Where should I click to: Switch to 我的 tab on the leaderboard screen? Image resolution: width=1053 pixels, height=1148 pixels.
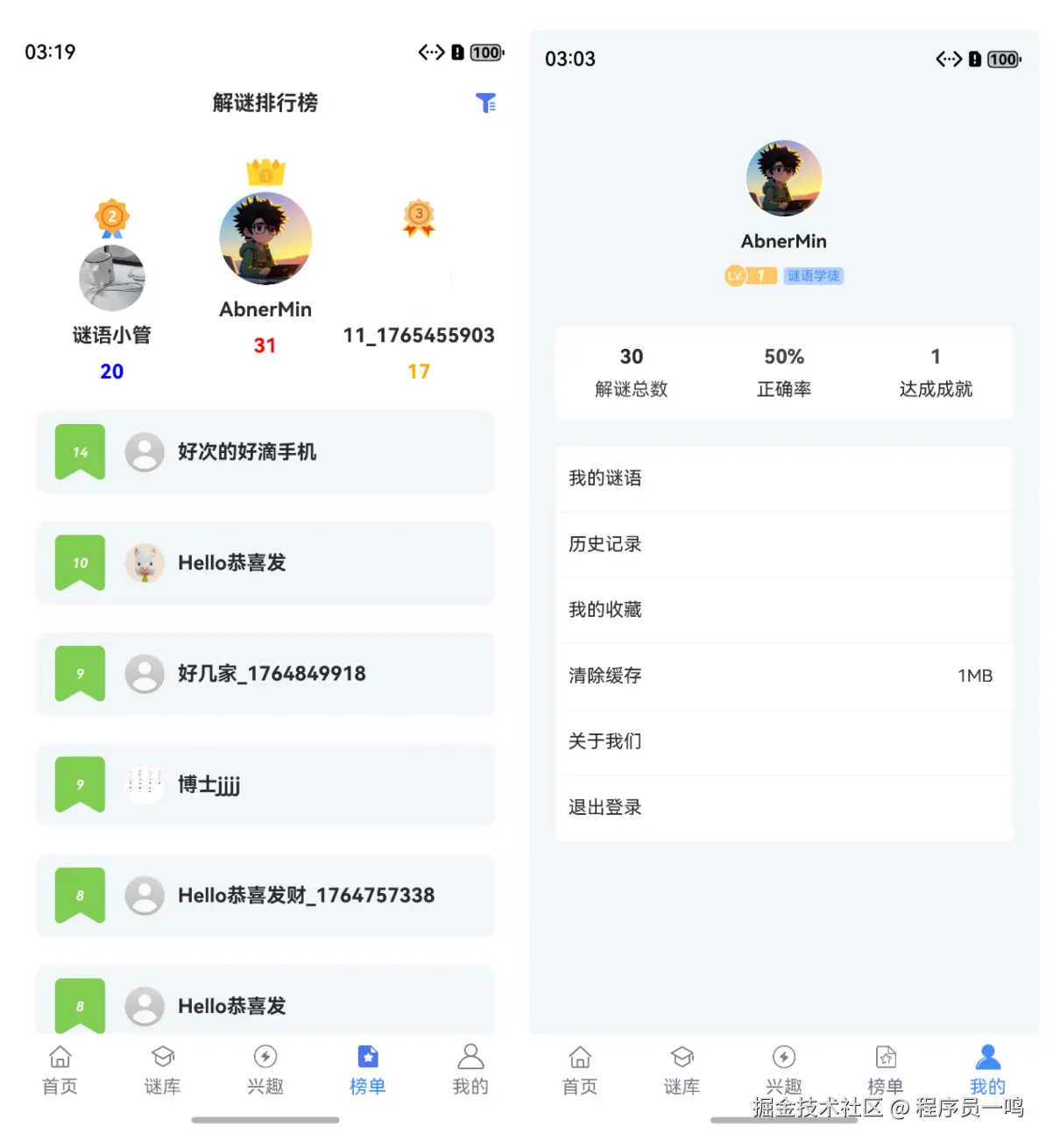click(x=470, y=1070)
